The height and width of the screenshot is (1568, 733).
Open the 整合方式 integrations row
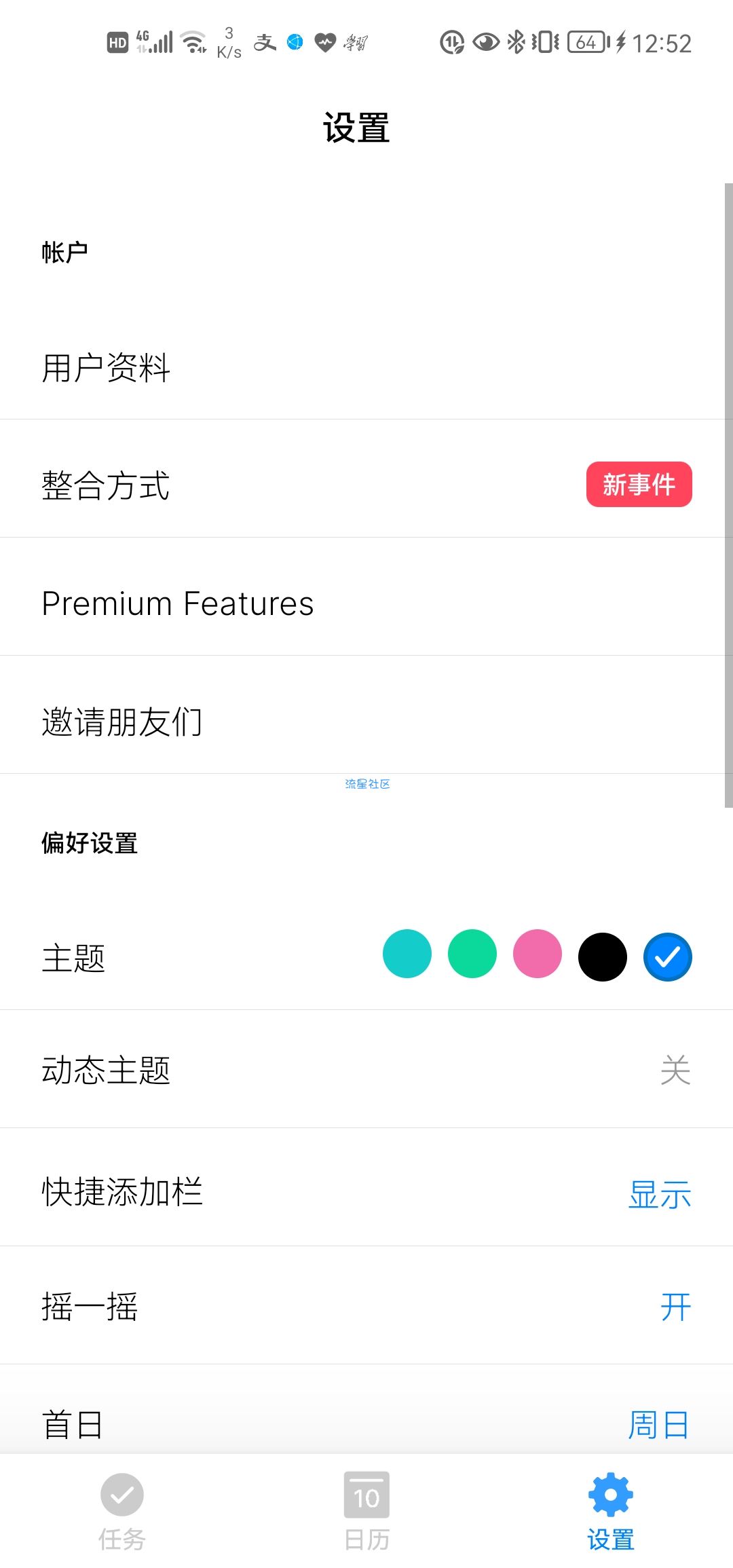point(366,485)
